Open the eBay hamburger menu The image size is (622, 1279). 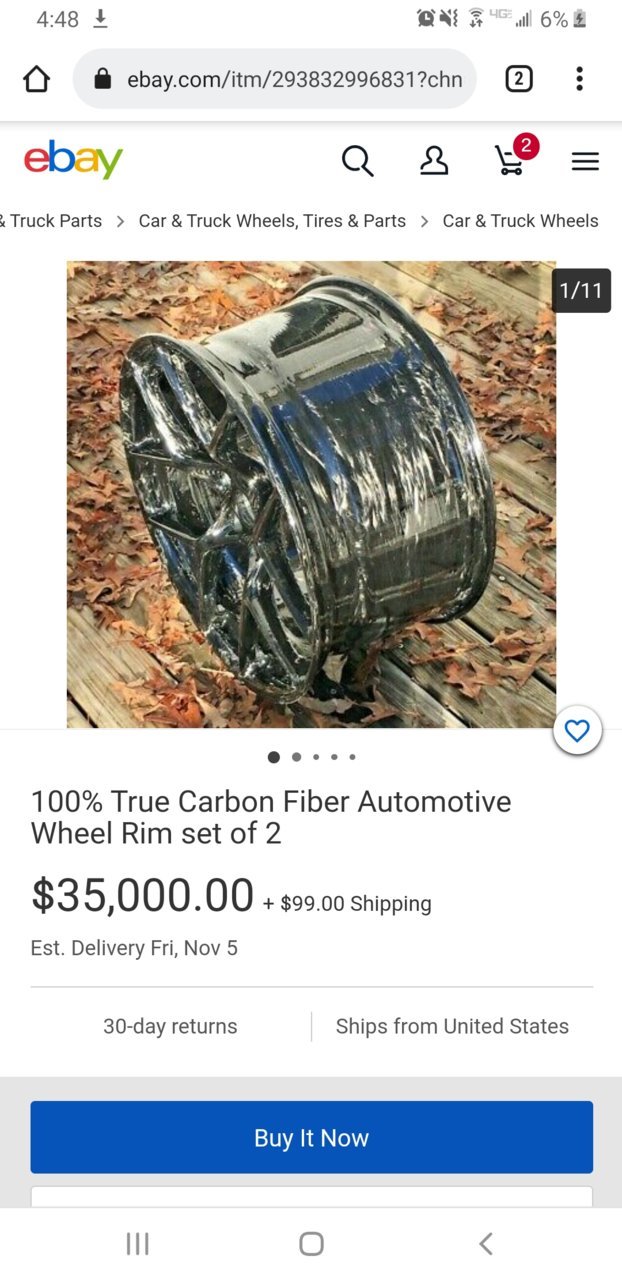(x=585, y=161)
